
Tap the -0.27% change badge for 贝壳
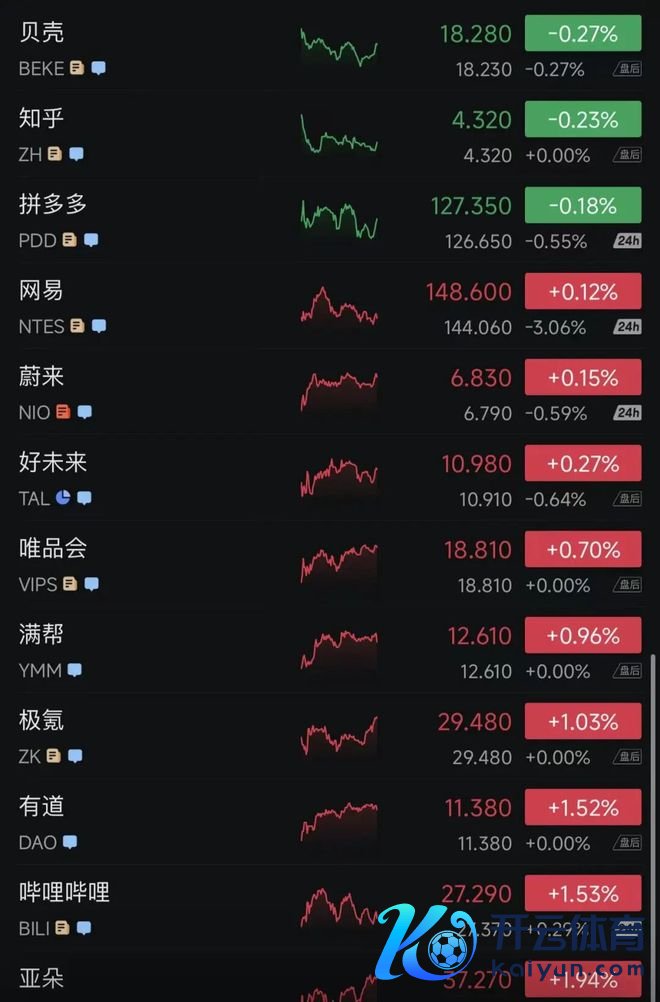pos(583,34)
